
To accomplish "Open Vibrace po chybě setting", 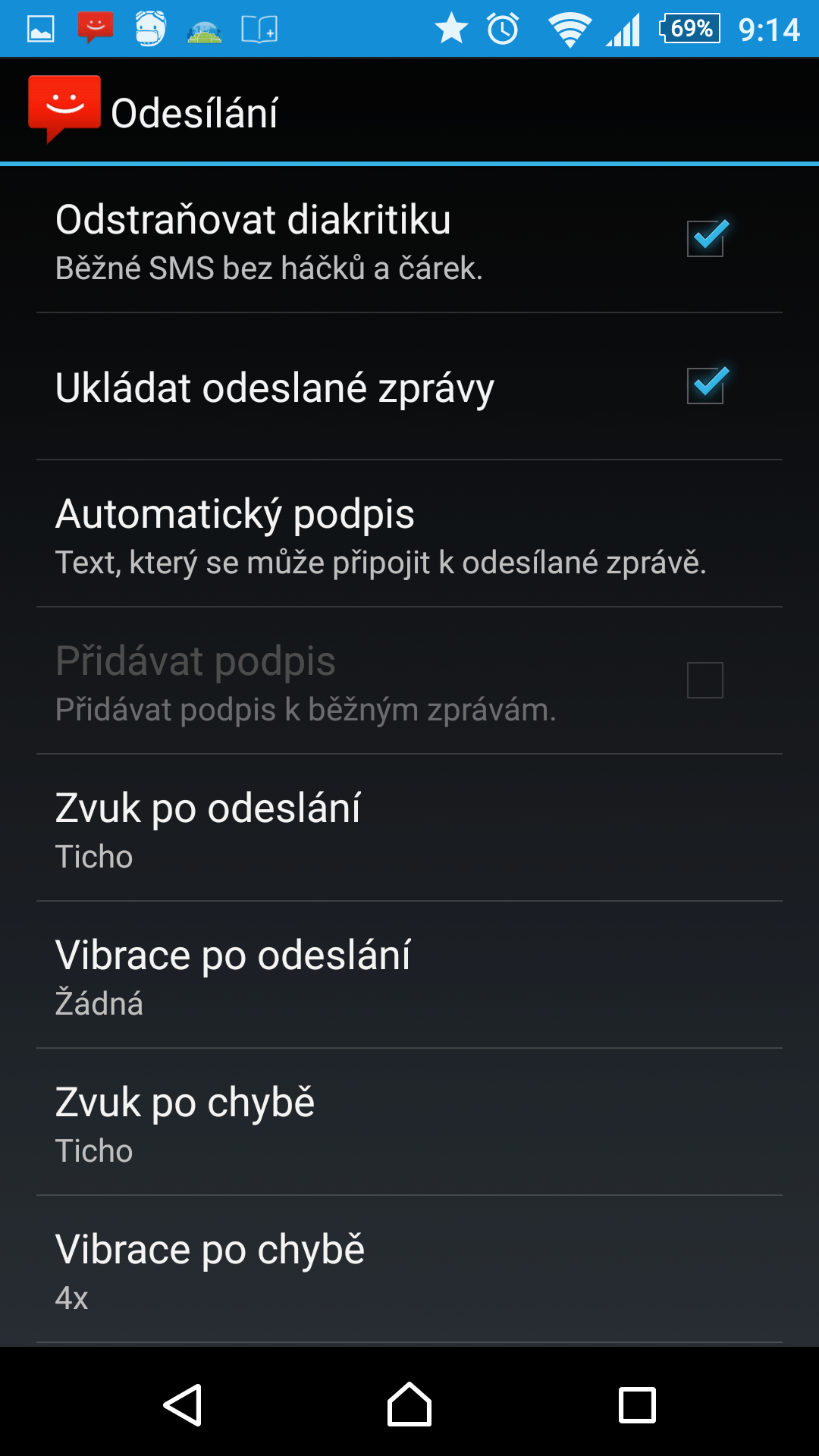I will (409, 1269).
